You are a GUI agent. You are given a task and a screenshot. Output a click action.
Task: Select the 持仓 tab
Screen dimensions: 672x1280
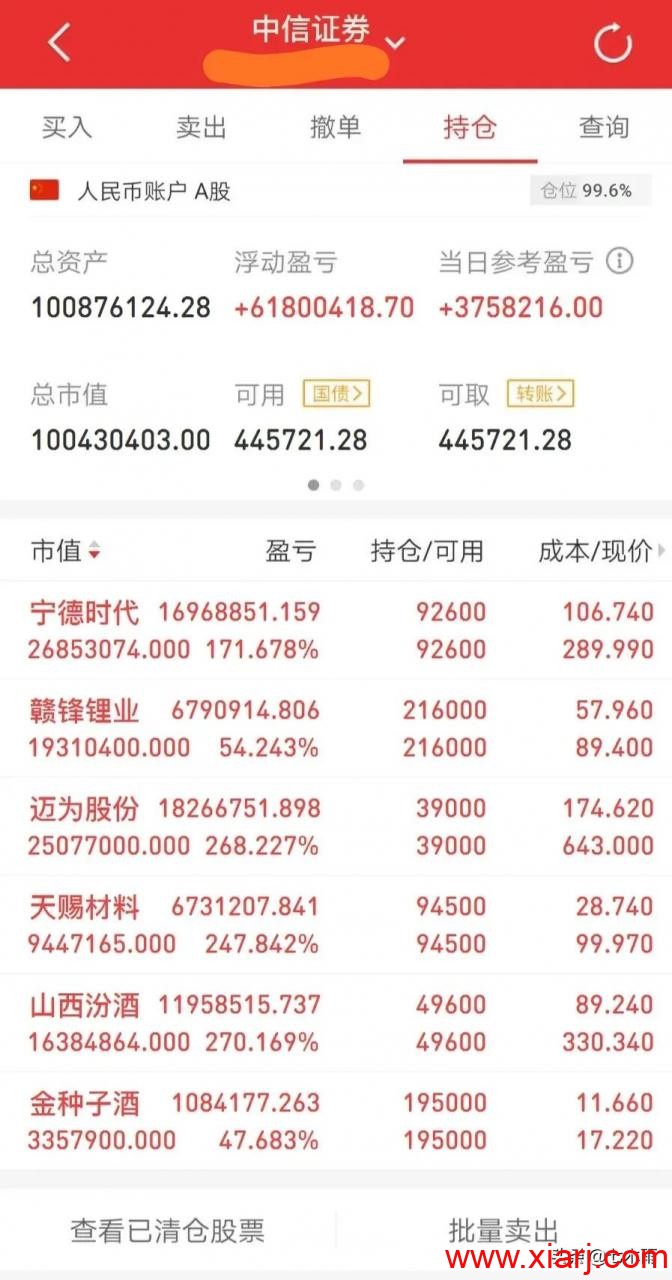pyautogui.click(x=470, y=127)
